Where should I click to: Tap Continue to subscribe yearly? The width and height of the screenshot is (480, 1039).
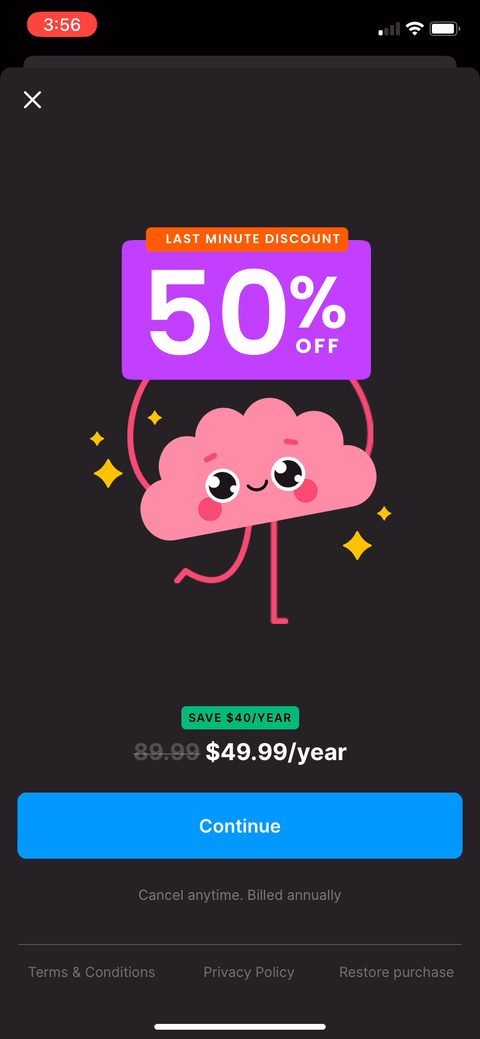point(240,826)
